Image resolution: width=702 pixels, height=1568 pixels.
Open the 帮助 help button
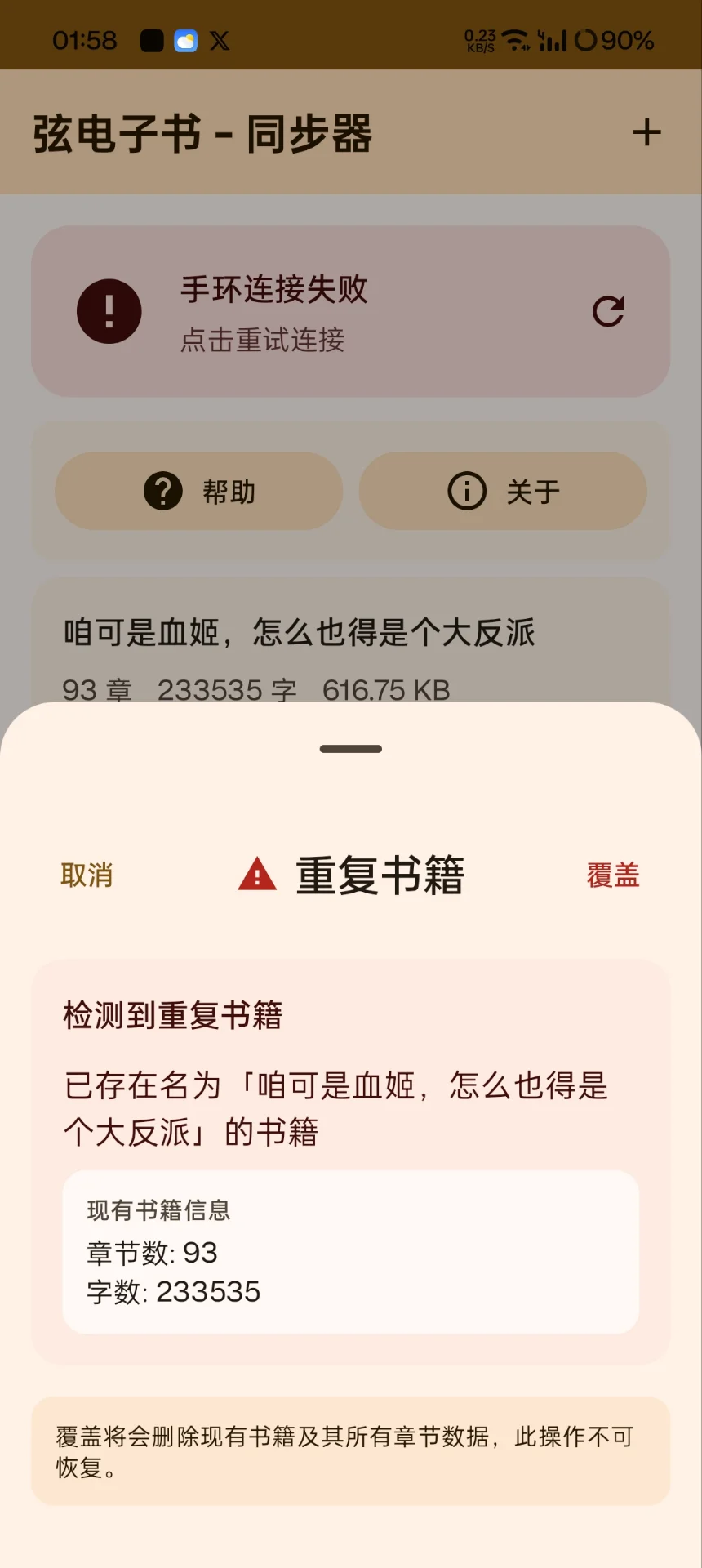point(198,491)
